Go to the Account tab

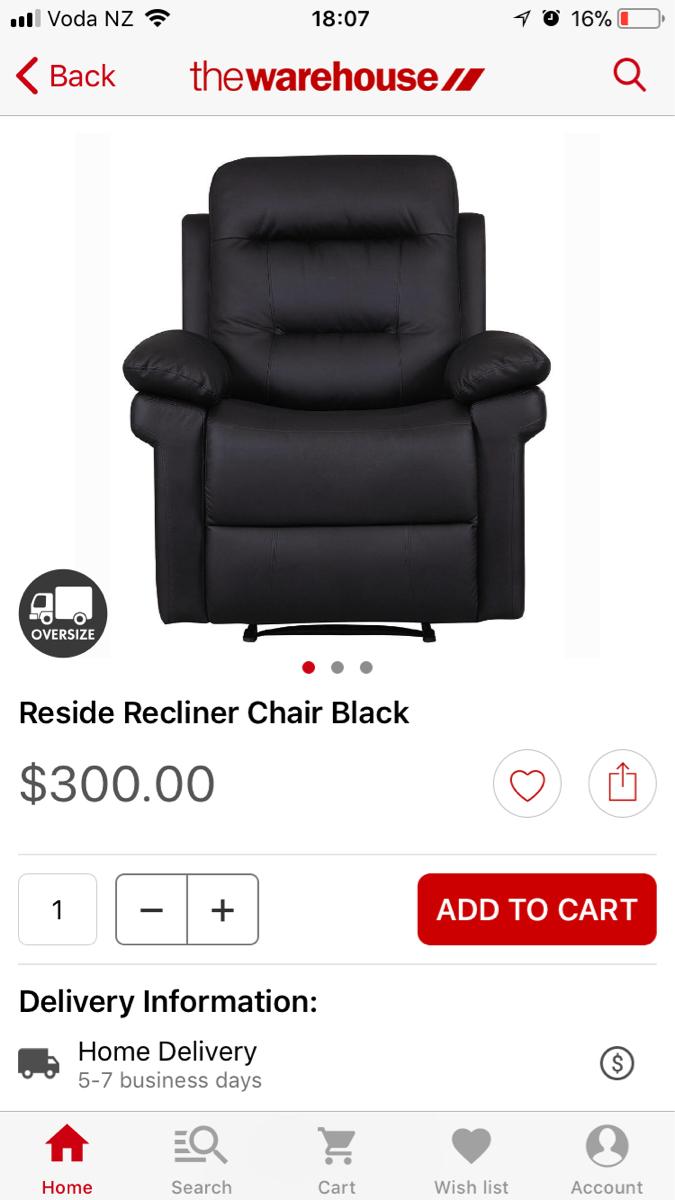point(607,1160)
